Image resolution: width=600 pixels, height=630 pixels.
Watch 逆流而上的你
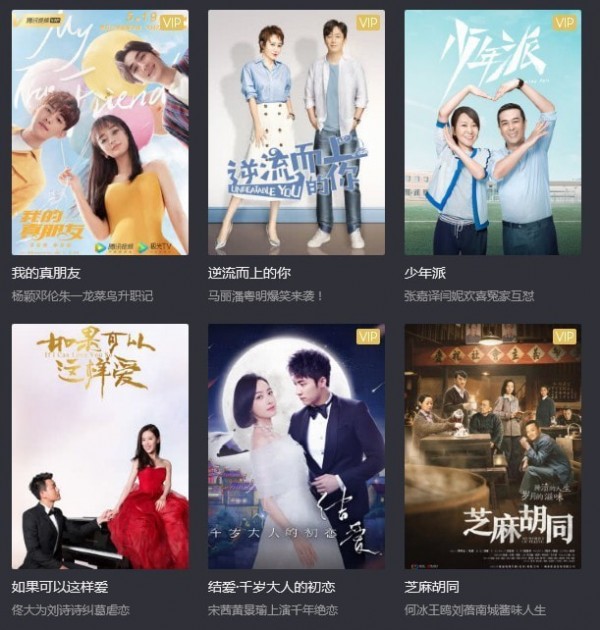point(296,132)
